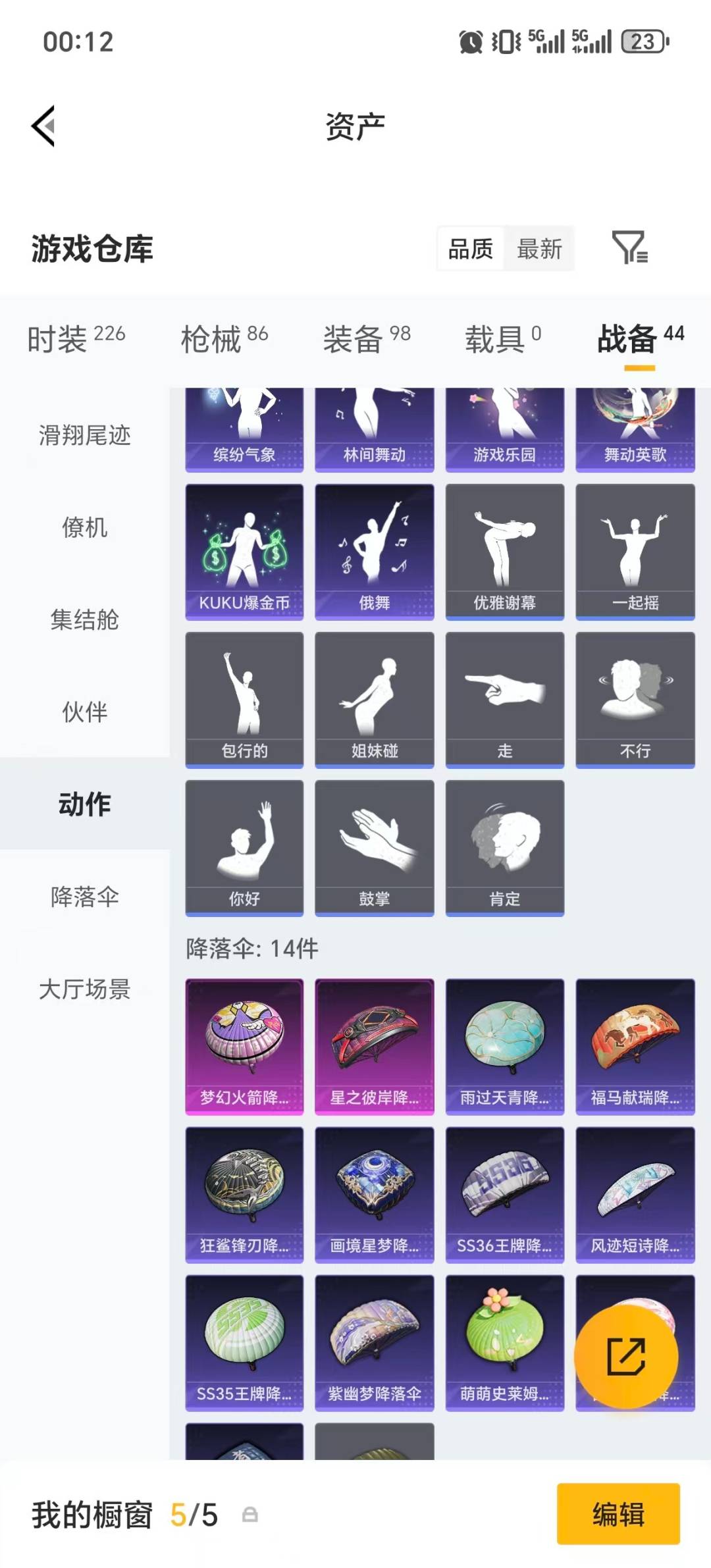Open the 走 pointing gesture emote
Screen dimensions: 711x1568
tap(504, 699)
